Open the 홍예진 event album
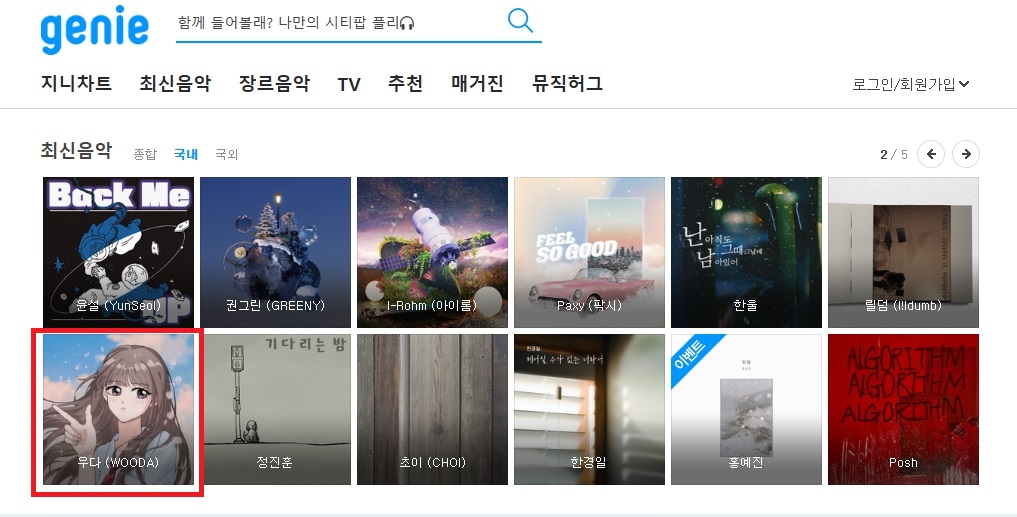The image size is (1017, 517). point(746,410)
